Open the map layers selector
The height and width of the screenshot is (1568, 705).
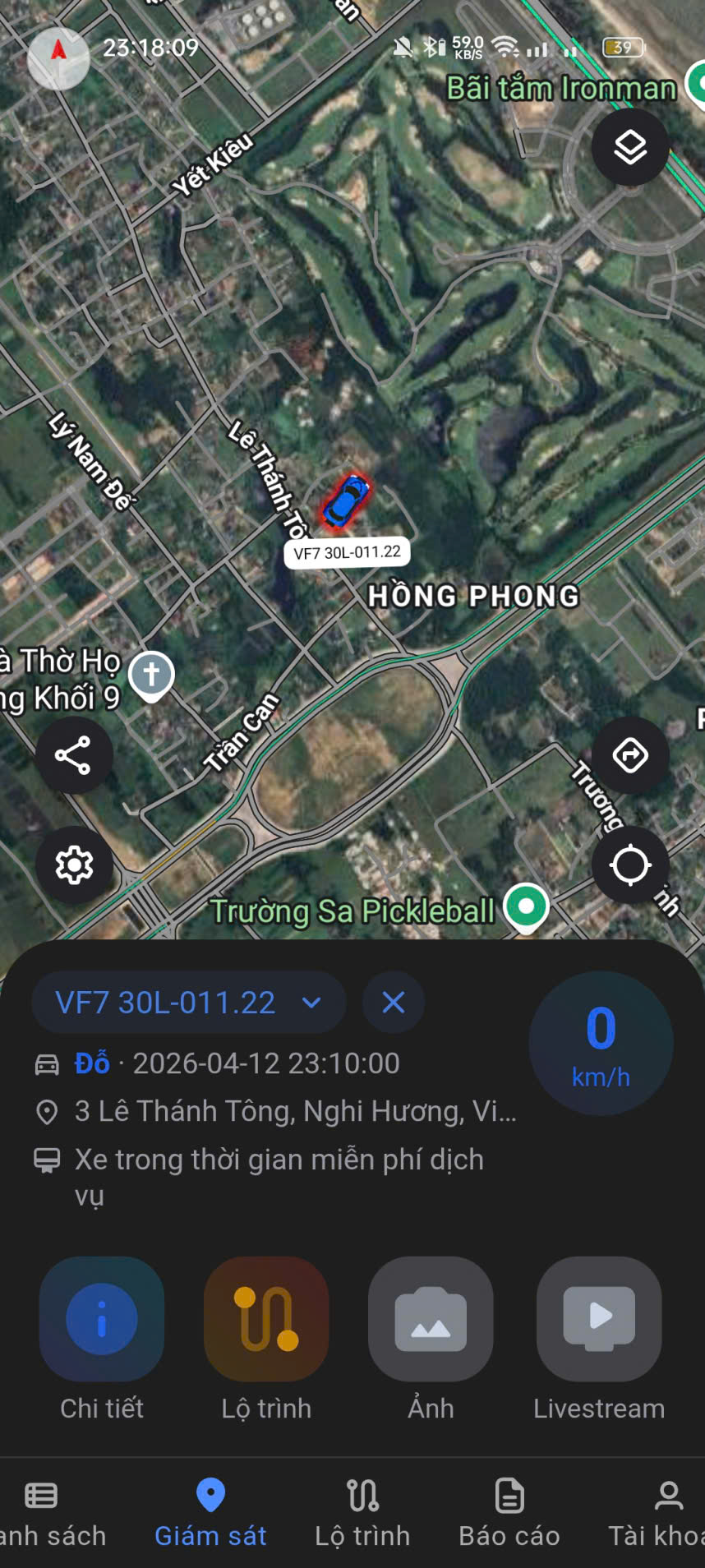[630, 148]
